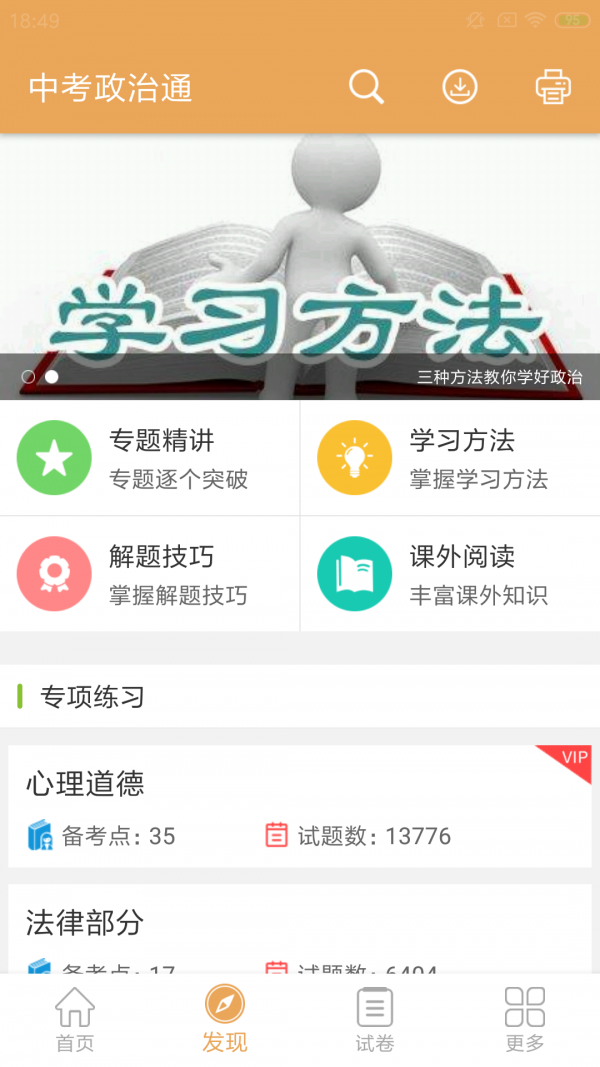
Task: Open the 法律部分 practice card
Action: 300,930
